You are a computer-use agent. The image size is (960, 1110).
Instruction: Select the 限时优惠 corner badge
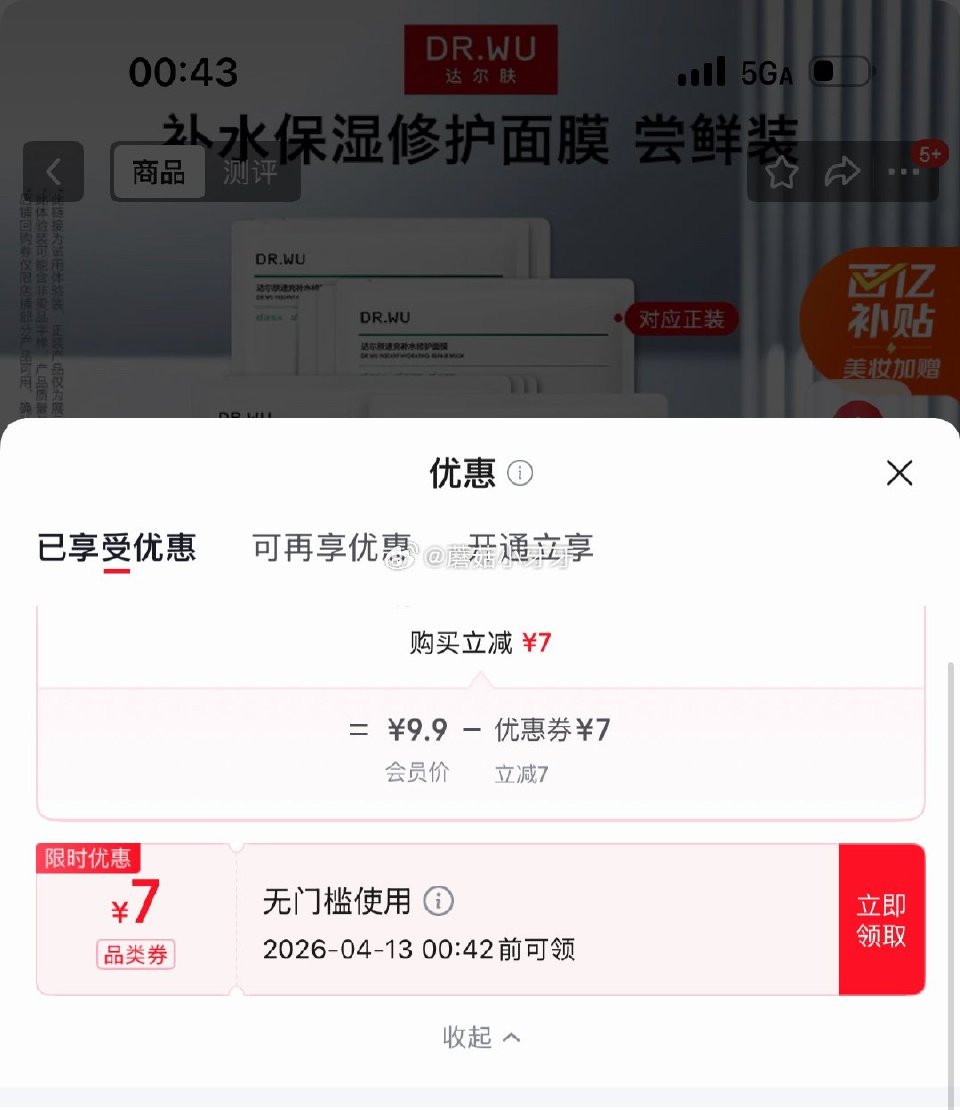pos(88,857)
